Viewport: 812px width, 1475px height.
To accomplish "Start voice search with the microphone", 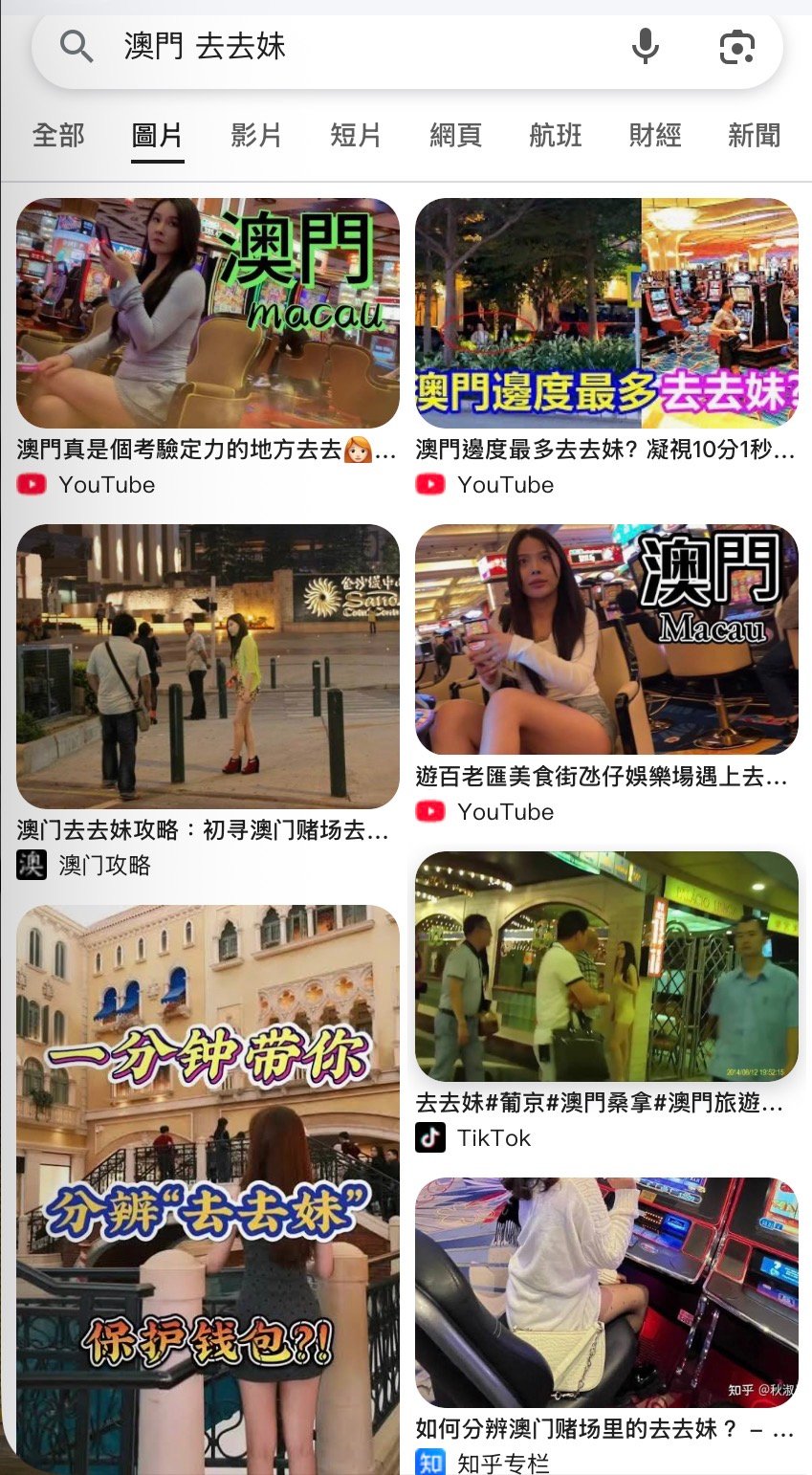I will 646,46.
